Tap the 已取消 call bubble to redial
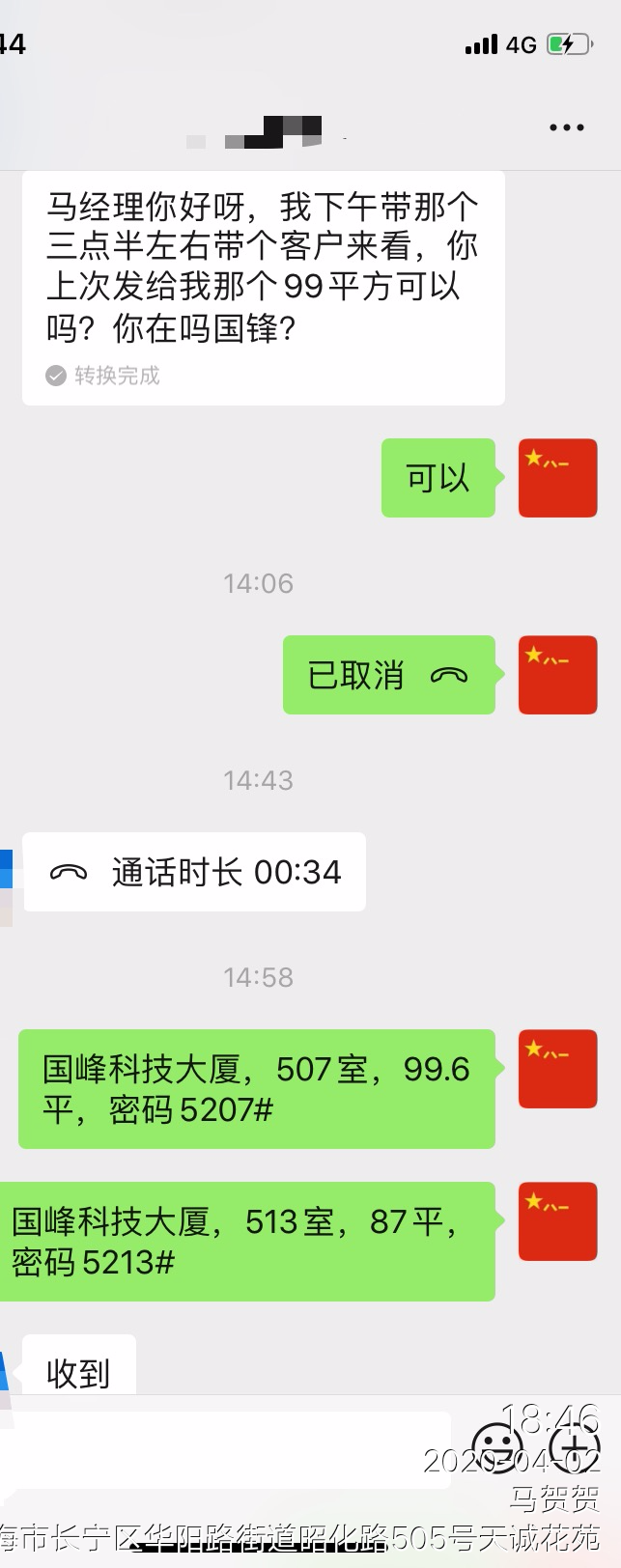 [x=388, y=675]
